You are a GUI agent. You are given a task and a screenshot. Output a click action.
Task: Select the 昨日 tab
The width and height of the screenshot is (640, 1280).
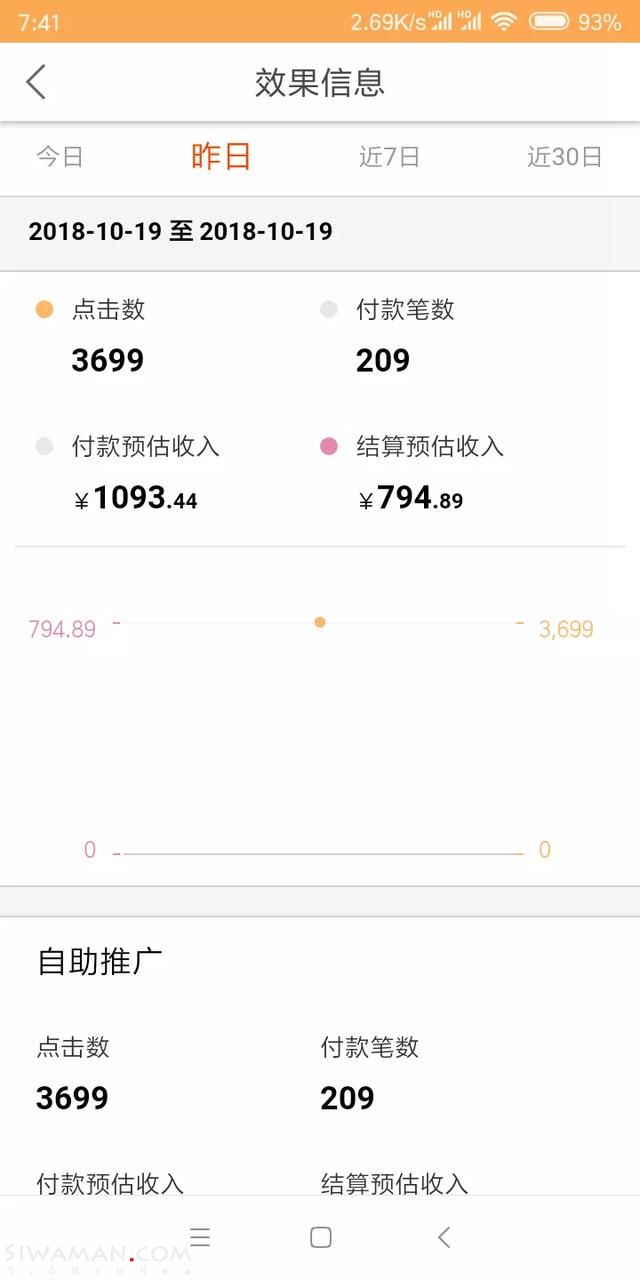tap(220, 157)
